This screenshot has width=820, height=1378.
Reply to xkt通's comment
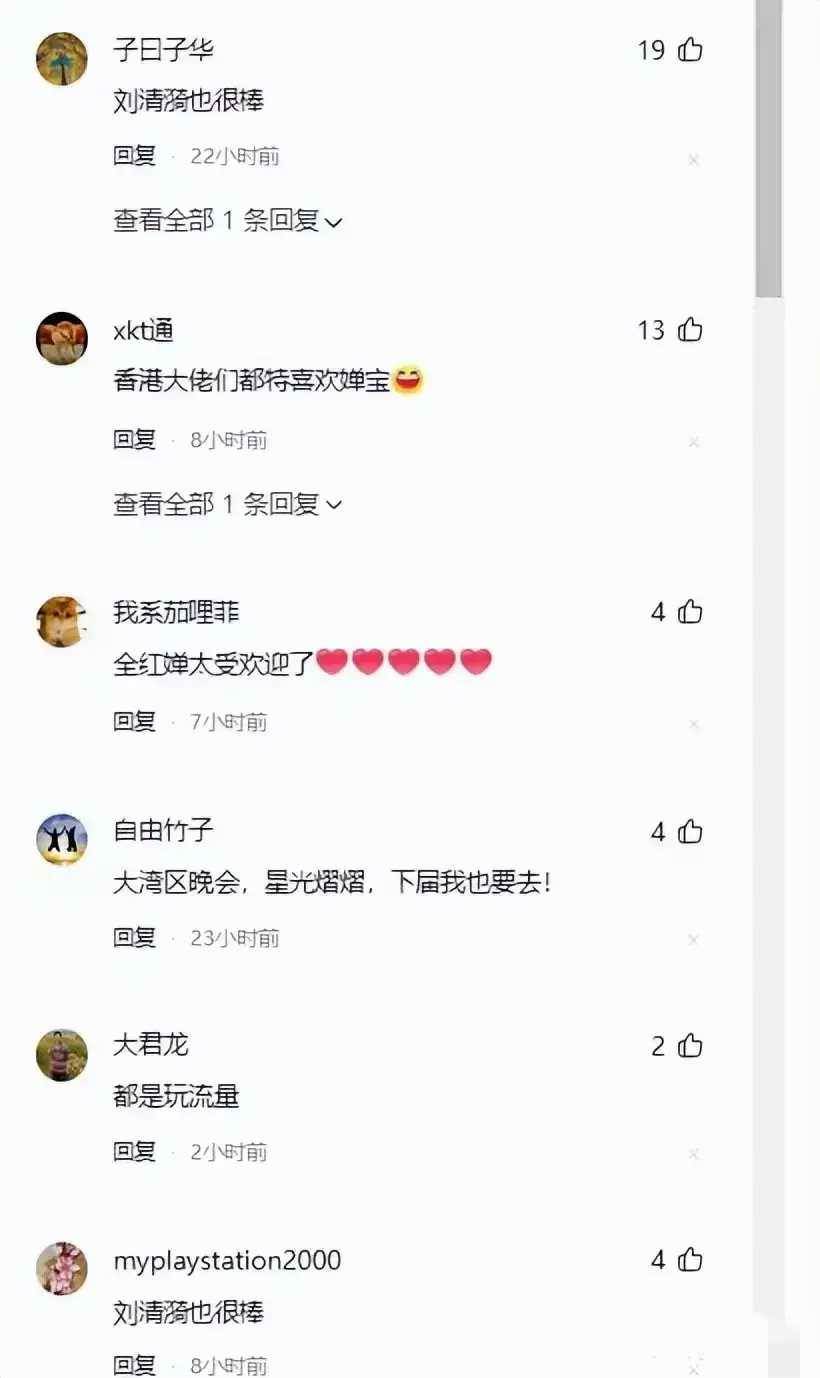(x=134, y=440)
